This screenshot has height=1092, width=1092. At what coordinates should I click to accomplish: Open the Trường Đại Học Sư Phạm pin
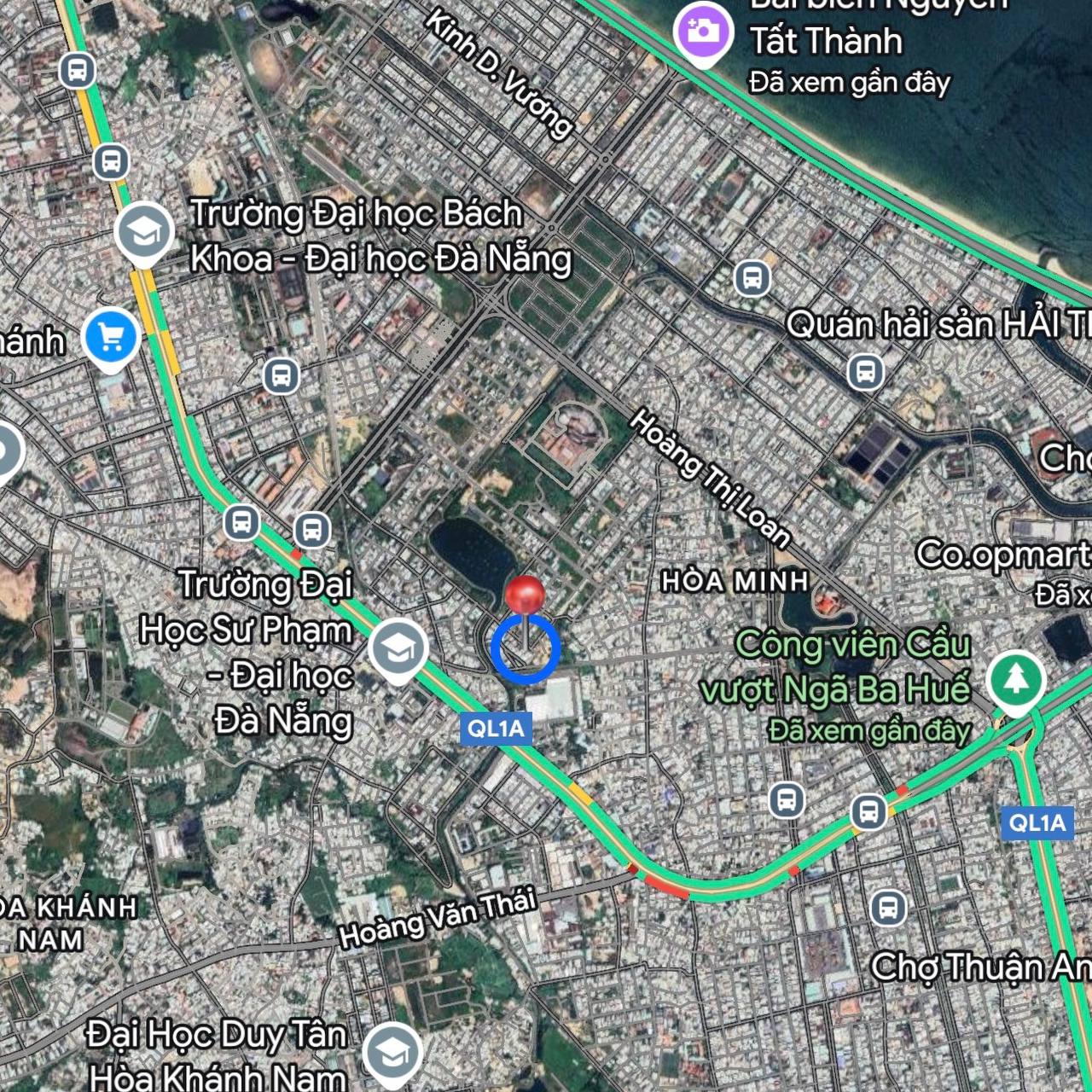(398, 650)
